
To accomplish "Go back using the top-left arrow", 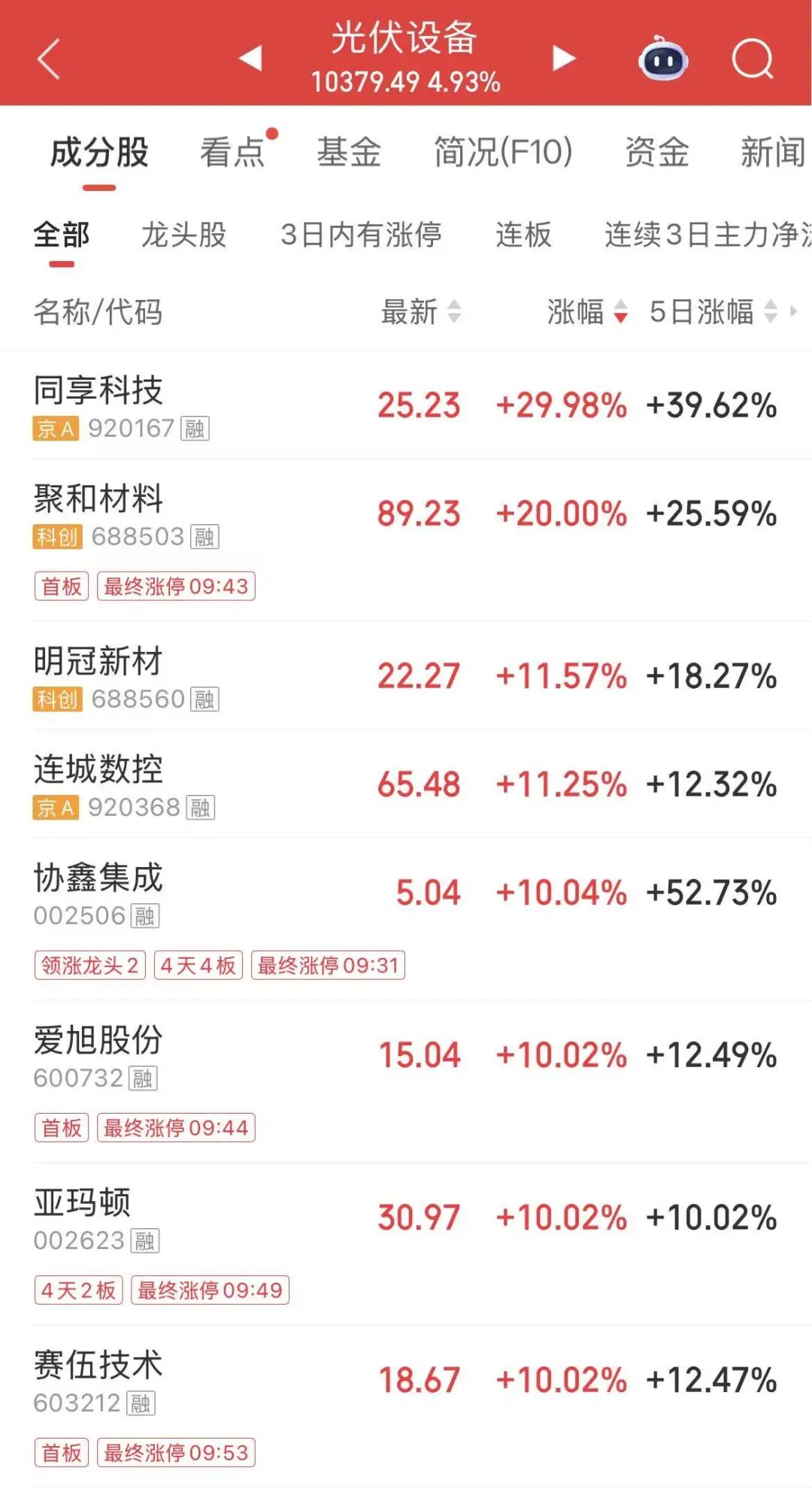I will [x=49, y=59].
